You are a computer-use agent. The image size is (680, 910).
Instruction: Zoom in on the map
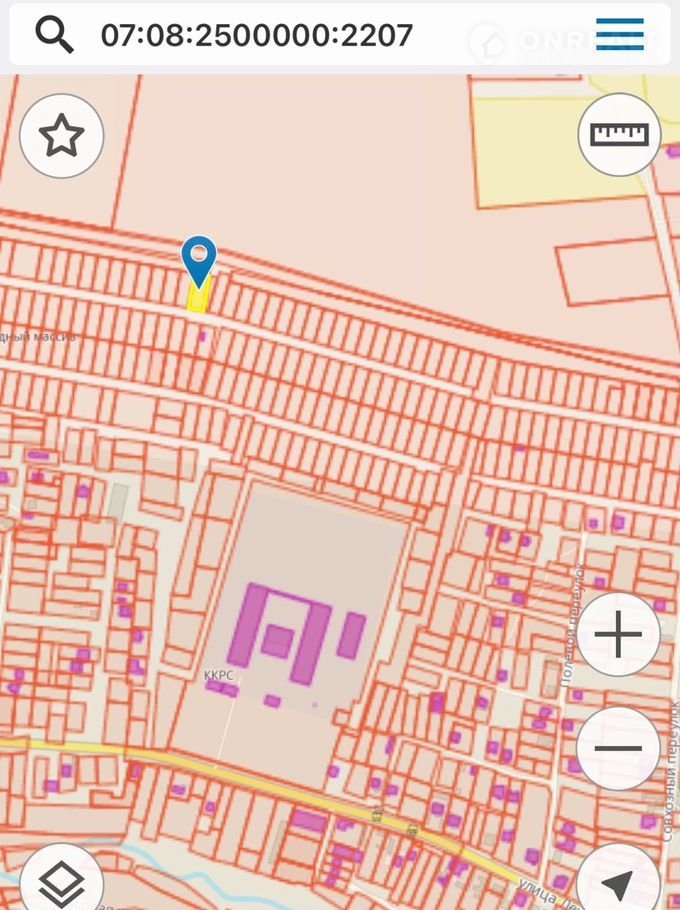click(618, 635)
